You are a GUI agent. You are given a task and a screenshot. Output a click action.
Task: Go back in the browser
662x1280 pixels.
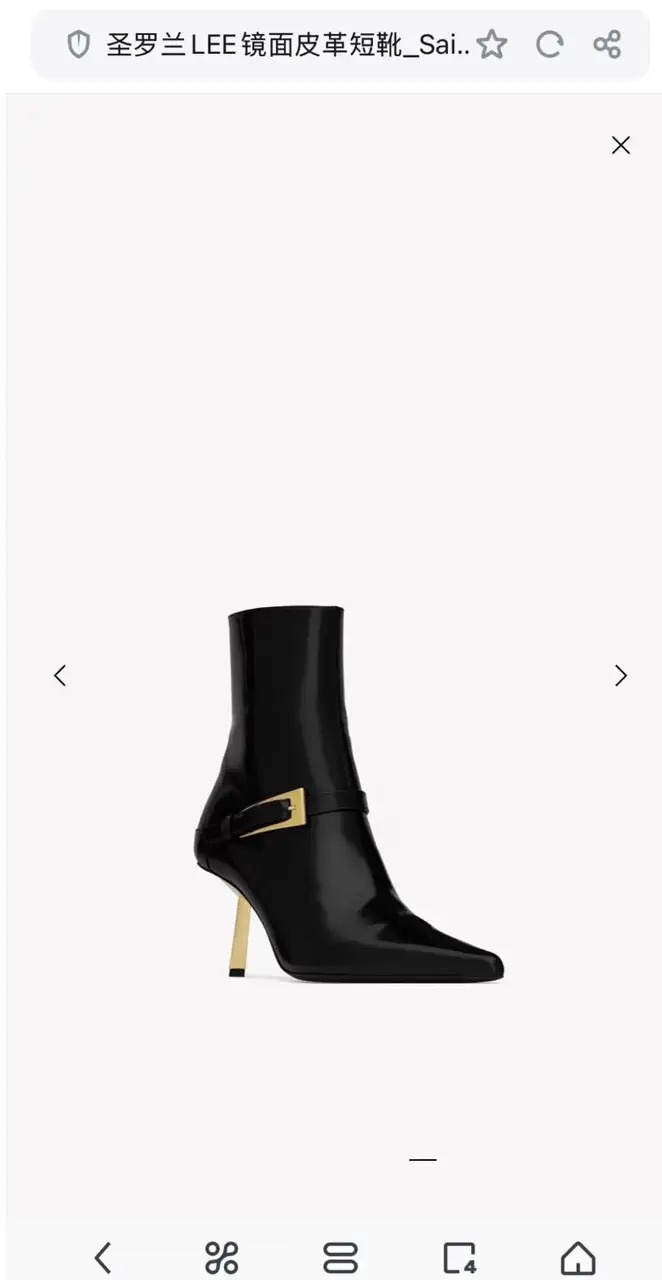102,1257
